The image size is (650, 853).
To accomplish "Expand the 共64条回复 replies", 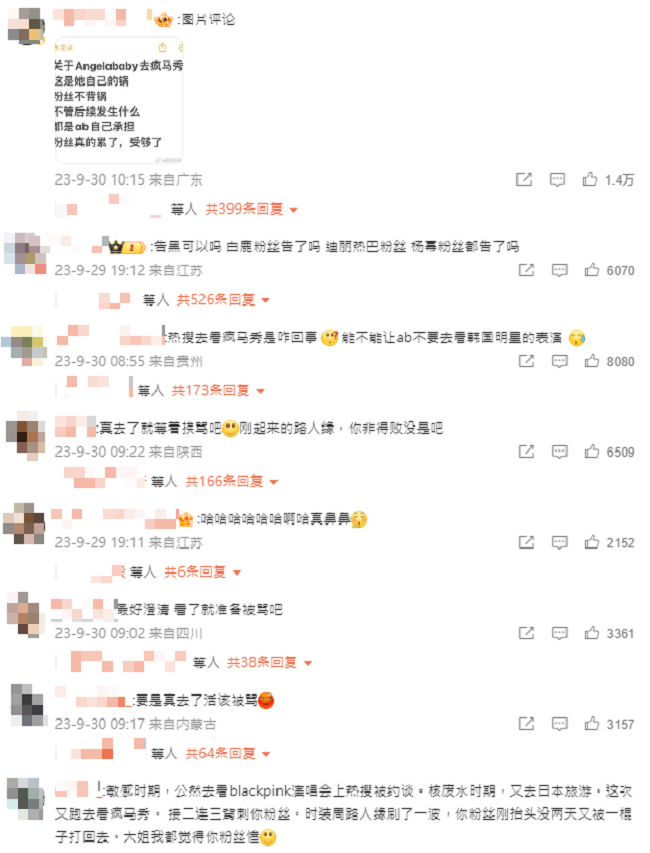I will pyautogui.click(x=217, y=753).
